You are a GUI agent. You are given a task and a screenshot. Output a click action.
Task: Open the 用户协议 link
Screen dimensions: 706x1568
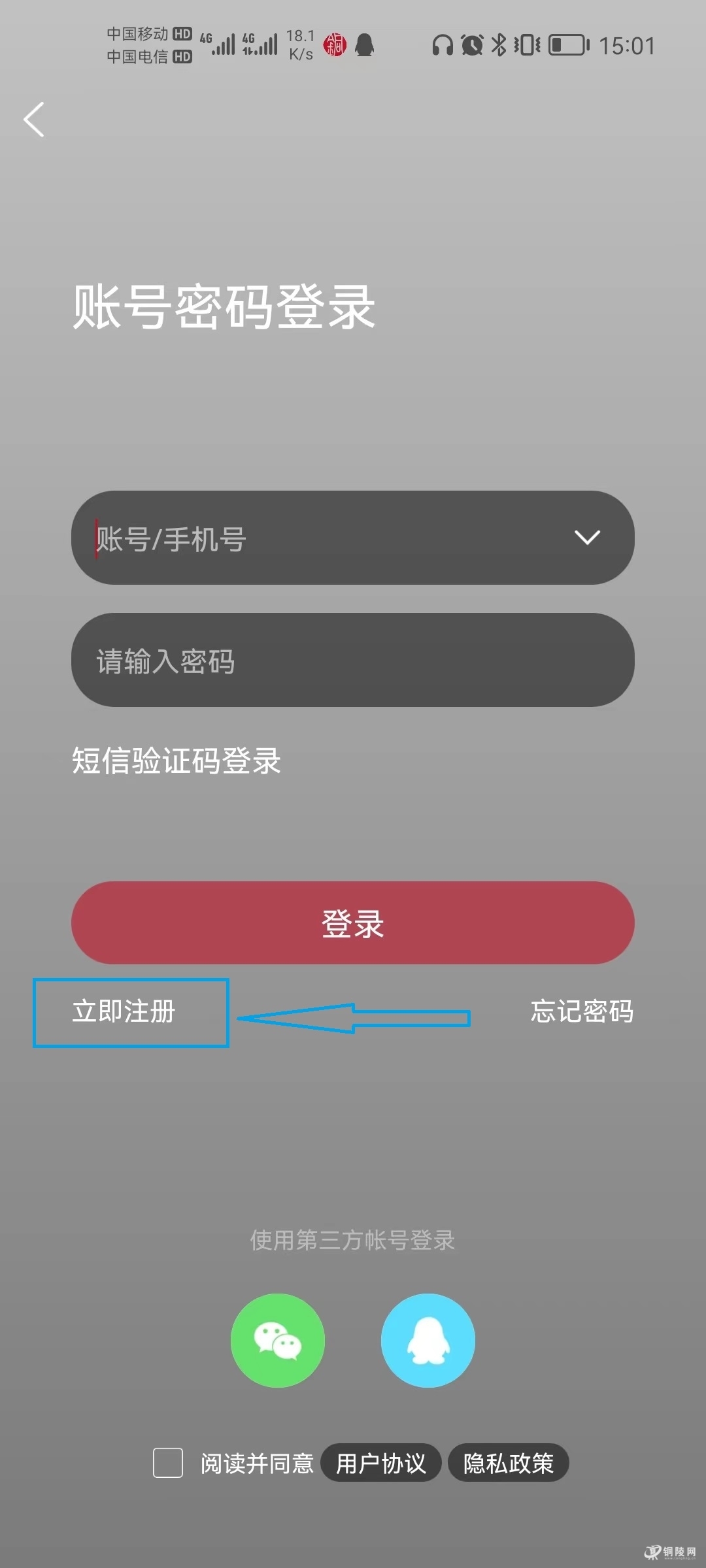coord(381,1463)
